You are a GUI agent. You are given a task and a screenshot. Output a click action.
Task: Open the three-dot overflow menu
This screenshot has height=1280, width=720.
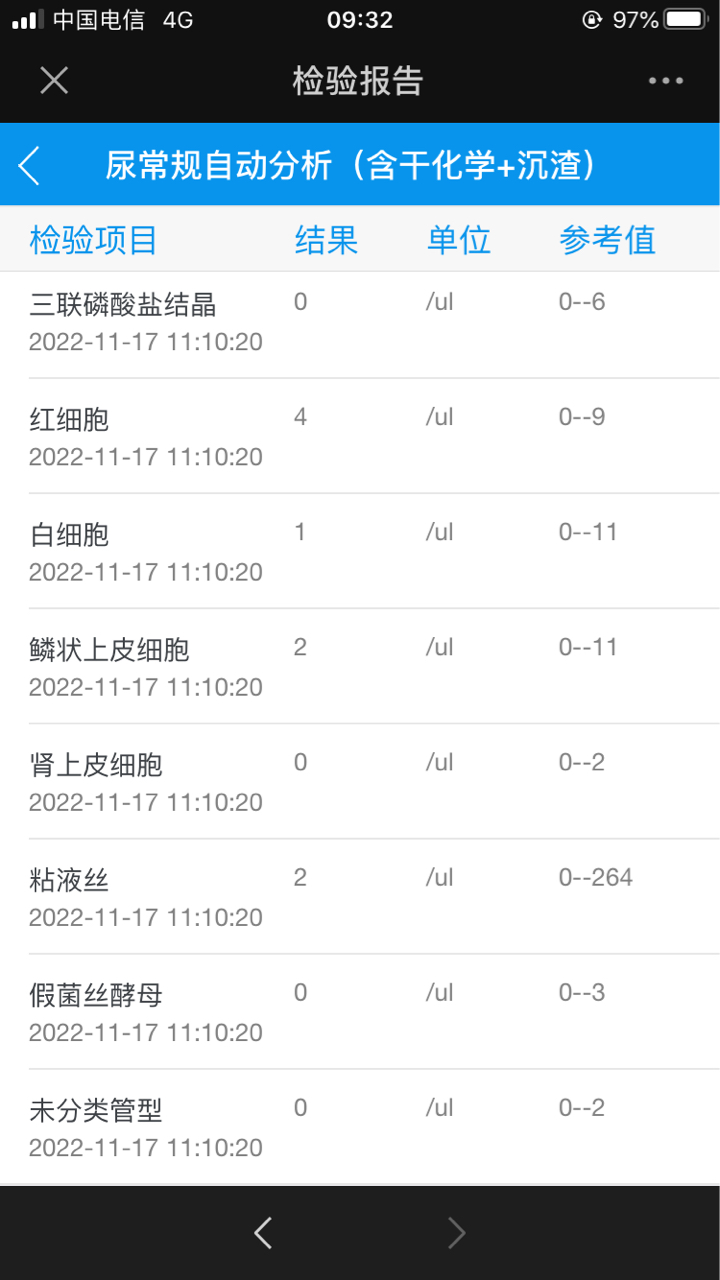click(x=666, y=81)
